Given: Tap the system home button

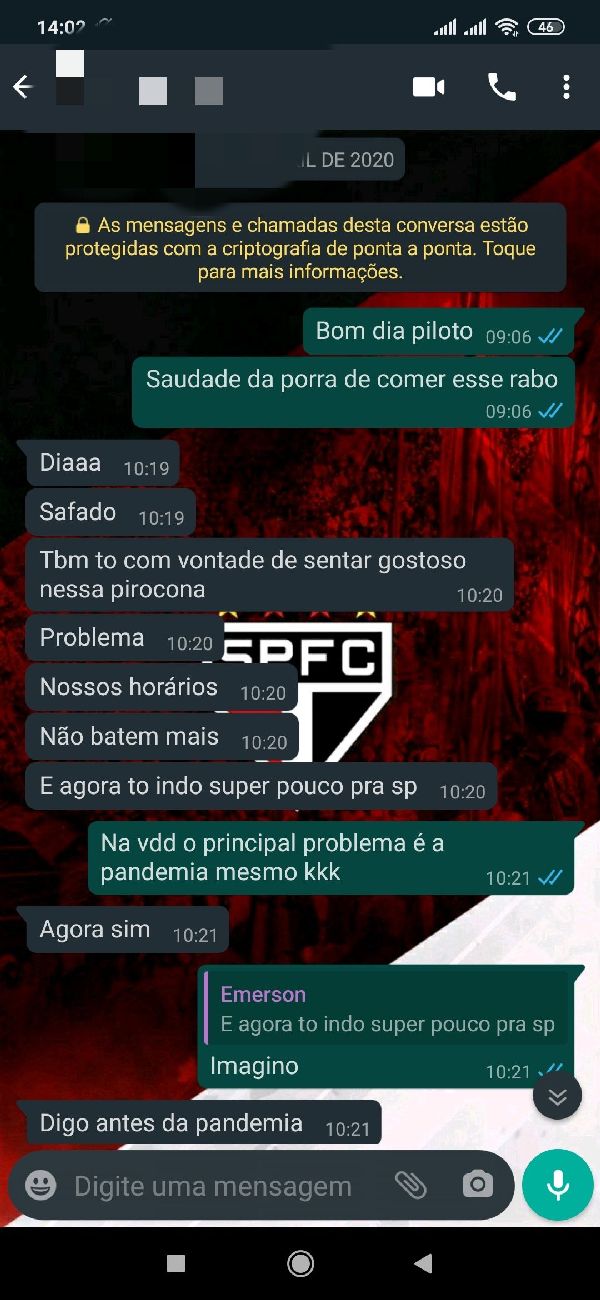Looking at the screenshot, I should [x=300, y=1264].
